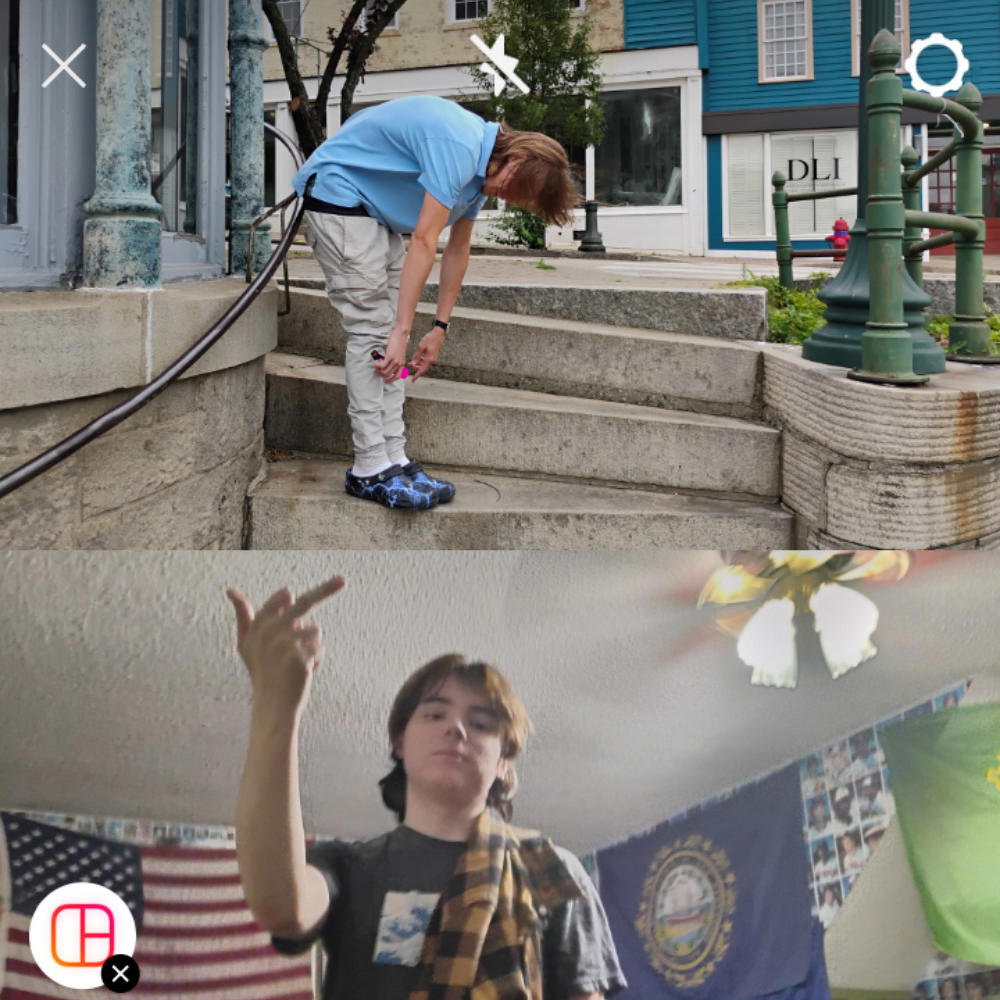Open camera settings gear

tap(936, 65)
